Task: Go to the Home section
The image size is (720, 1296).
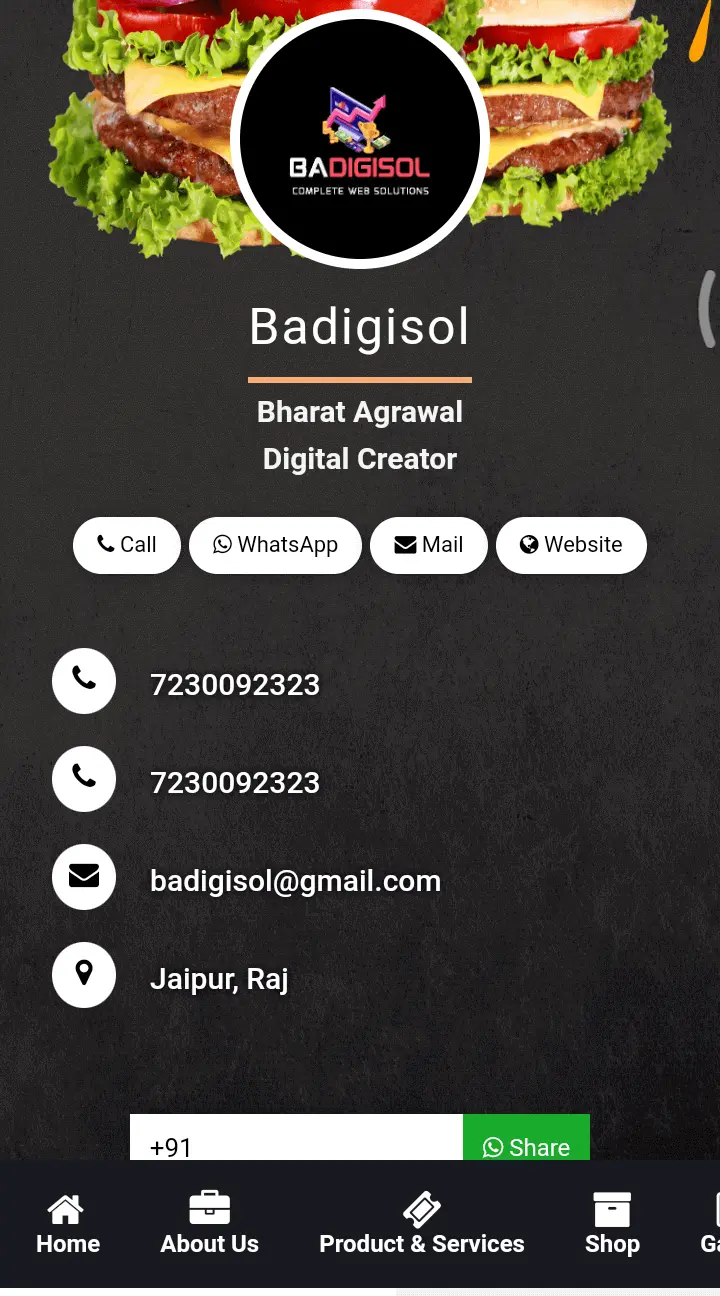Action: (68, 1224)
